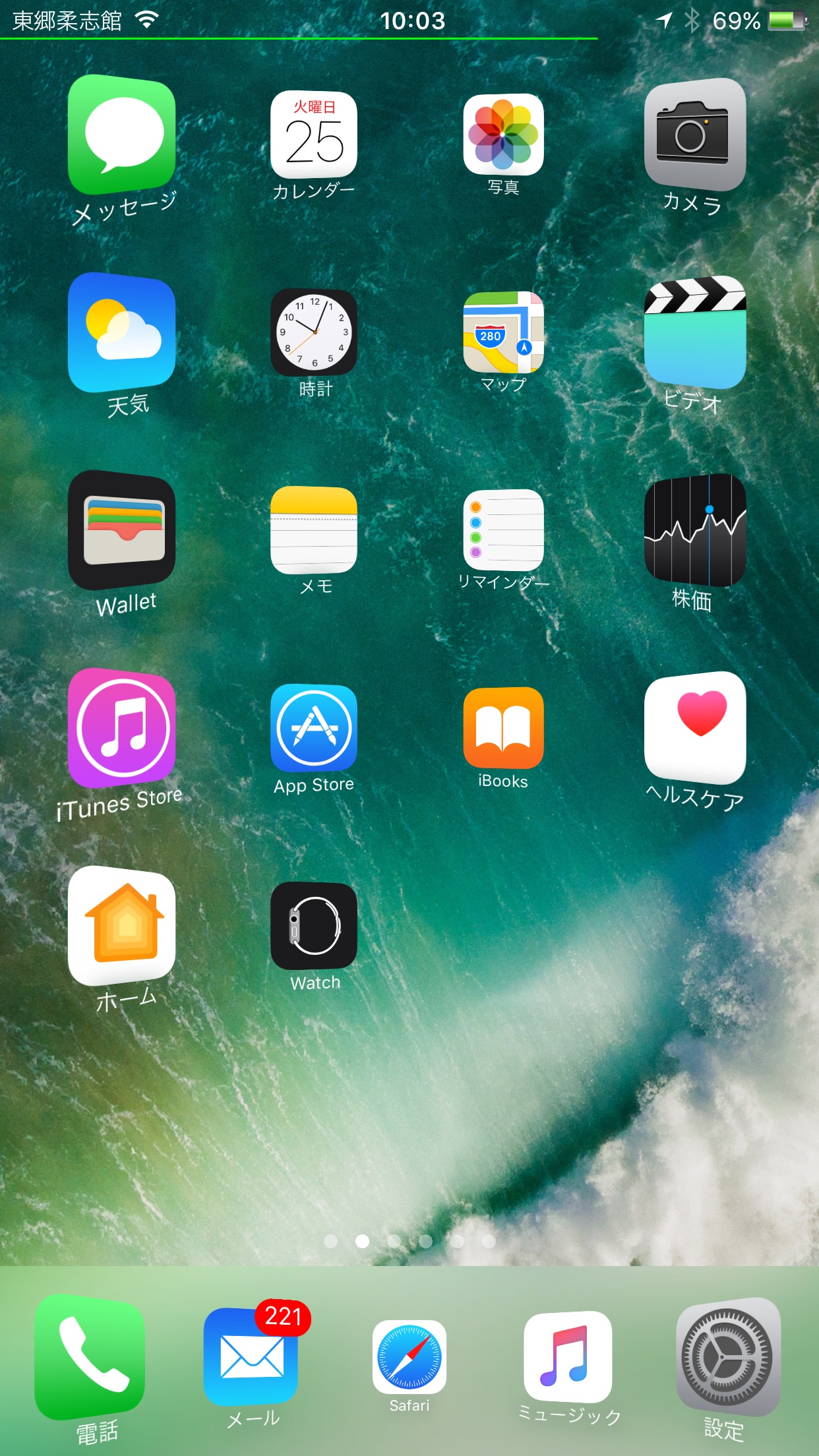Open the Wallet app
Screen dimensions: 819x1456
pyautogui.click(x=122, y=530)
